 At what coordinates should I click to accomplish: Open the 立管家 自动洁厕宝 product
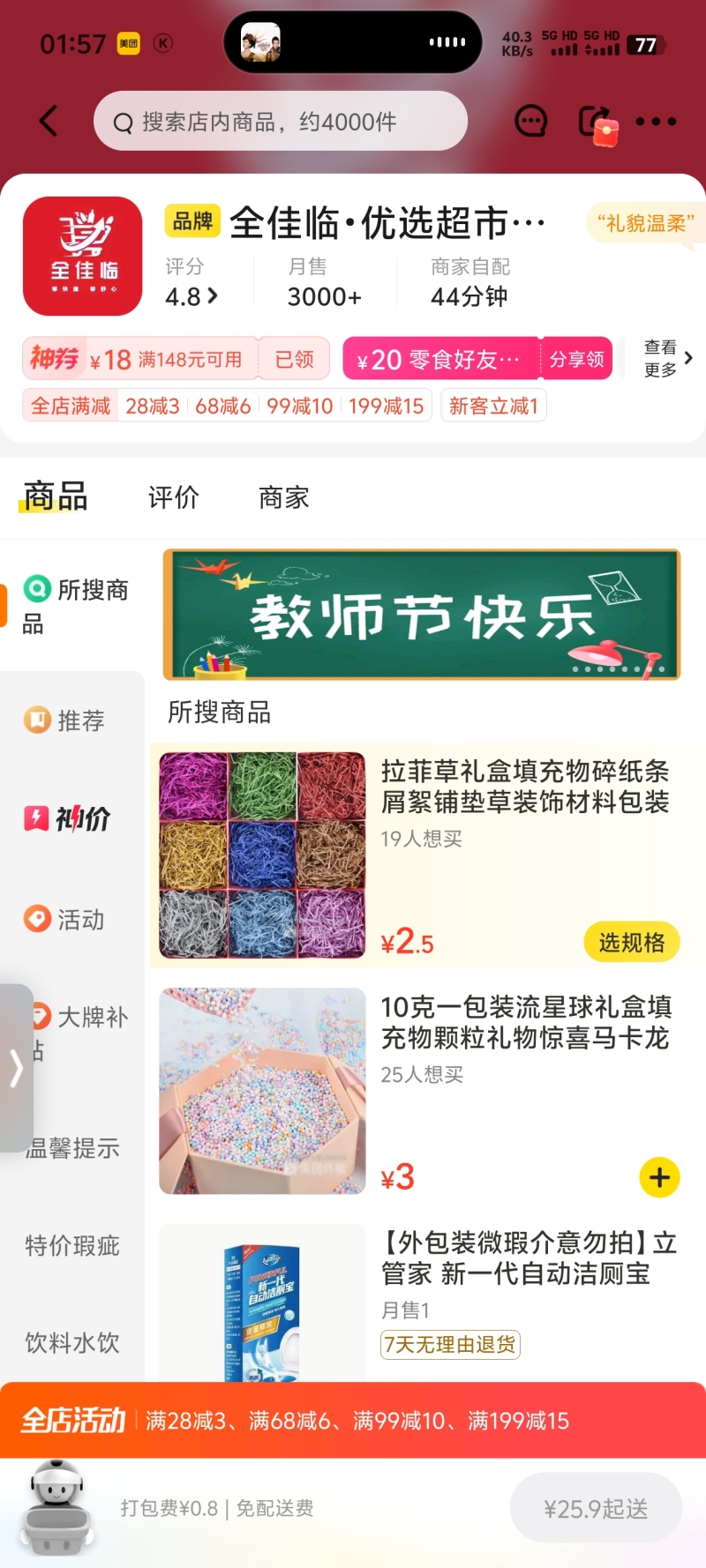click(528, 1258)
